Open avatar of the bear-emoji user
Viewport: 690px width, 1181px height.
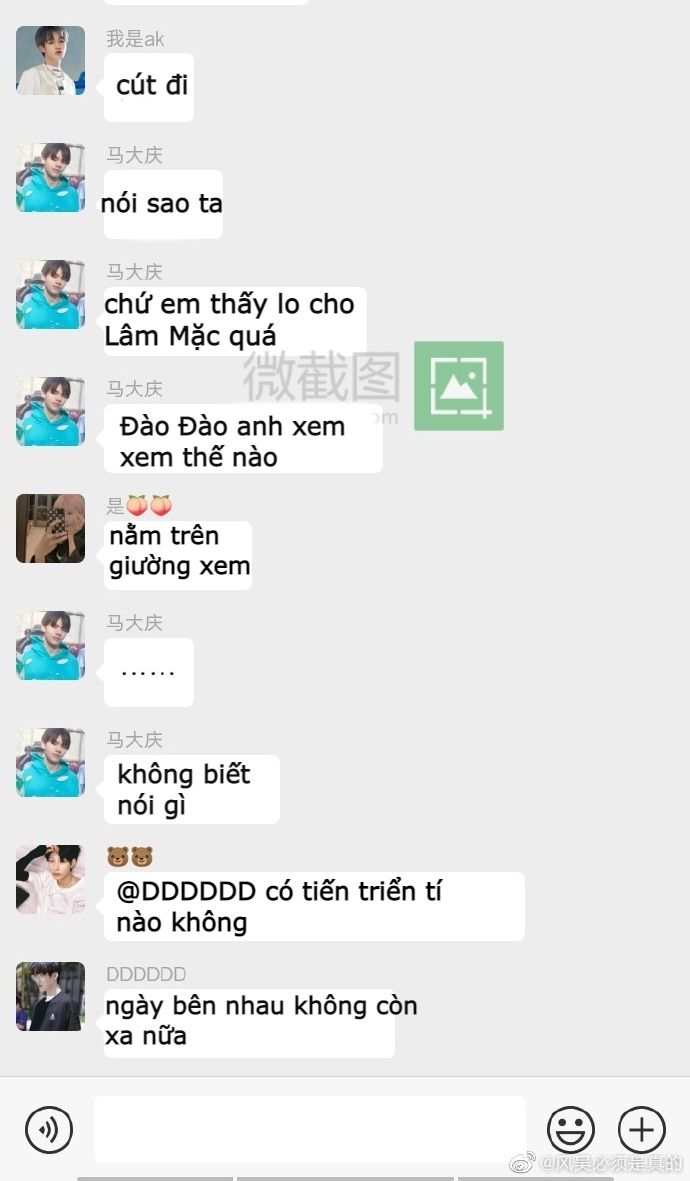50,880
